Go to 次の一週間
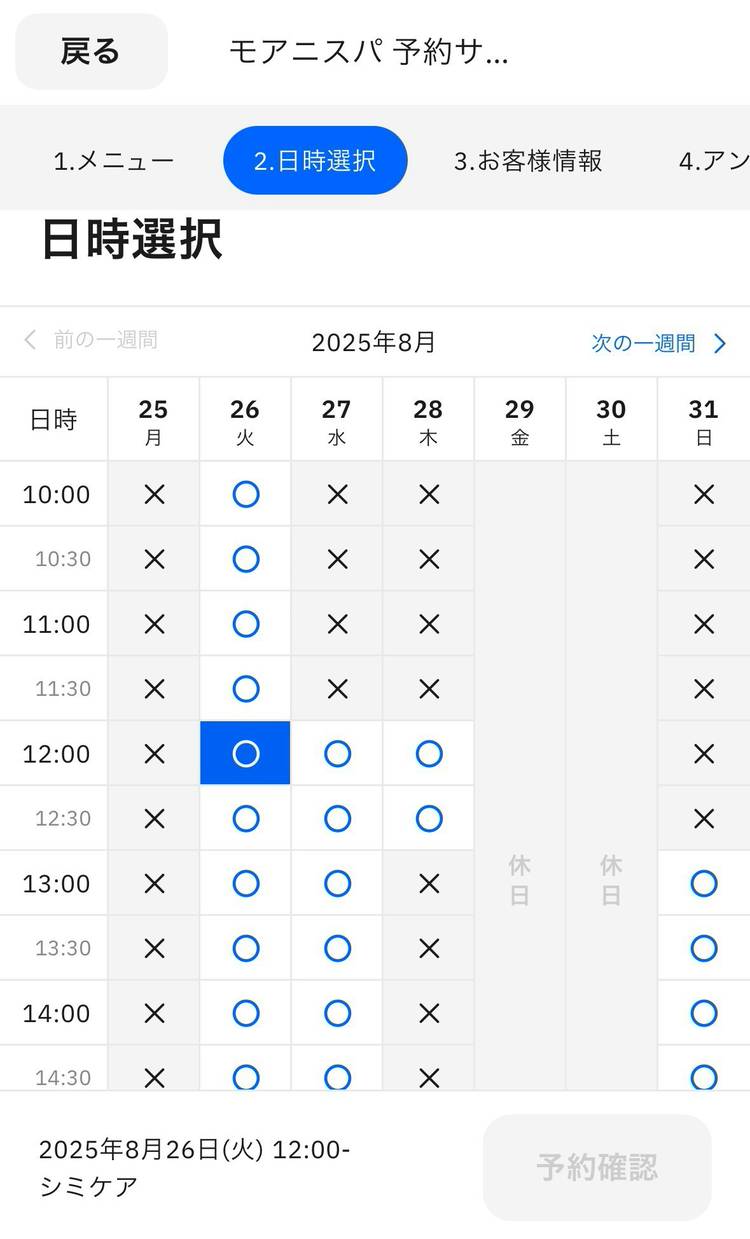750x1239 pixels. 659,343
